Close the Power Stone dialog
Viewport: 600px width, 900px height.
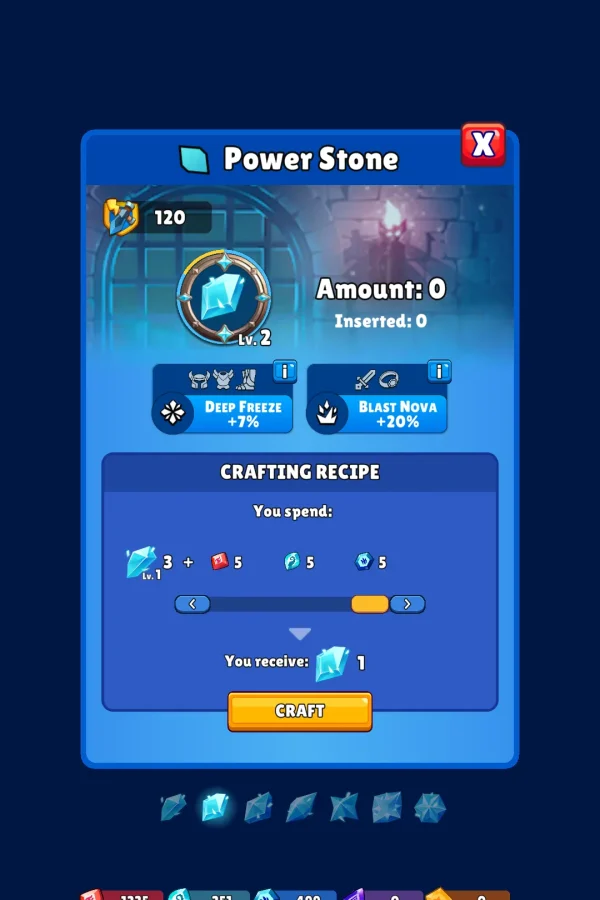[x=483, y=145]
